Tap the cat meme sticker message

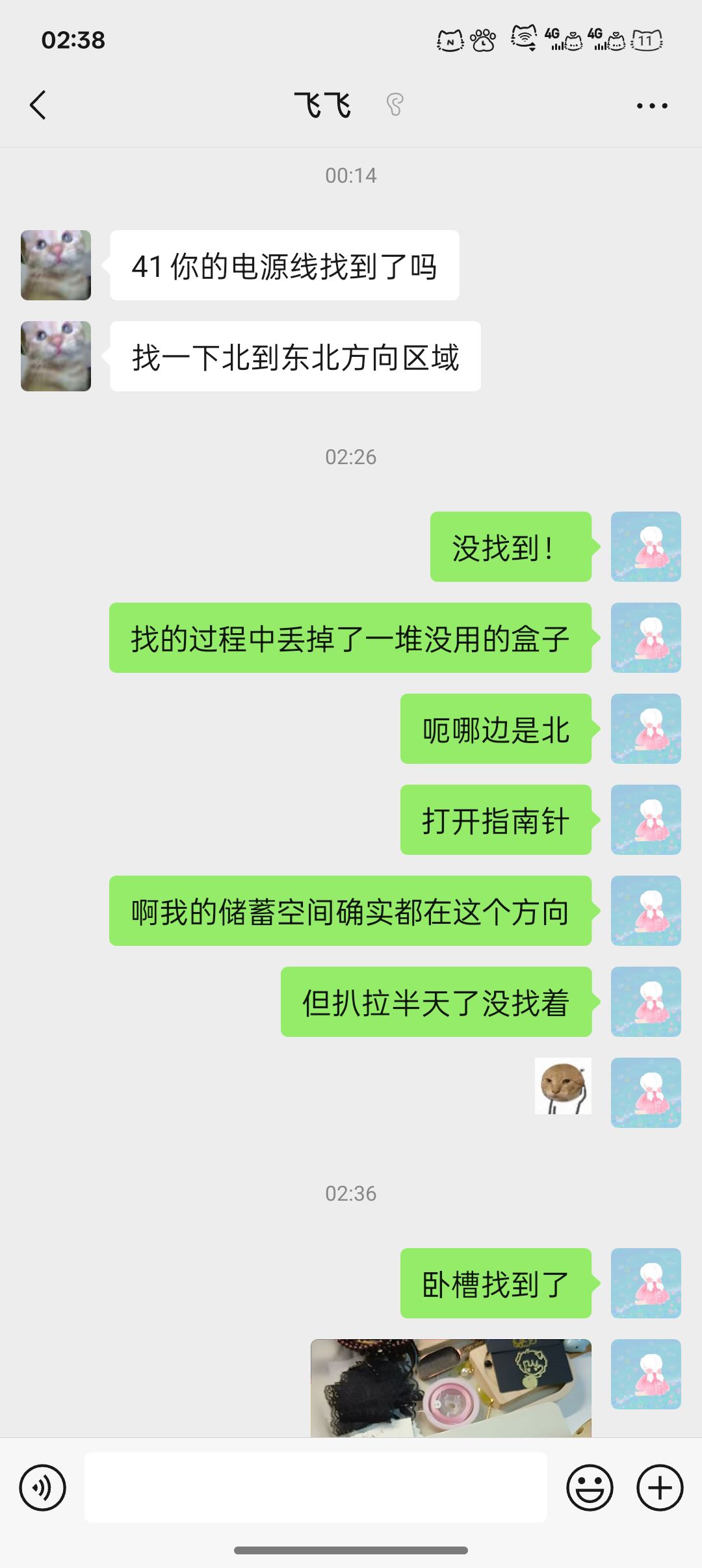click(x=563, y=1086)
